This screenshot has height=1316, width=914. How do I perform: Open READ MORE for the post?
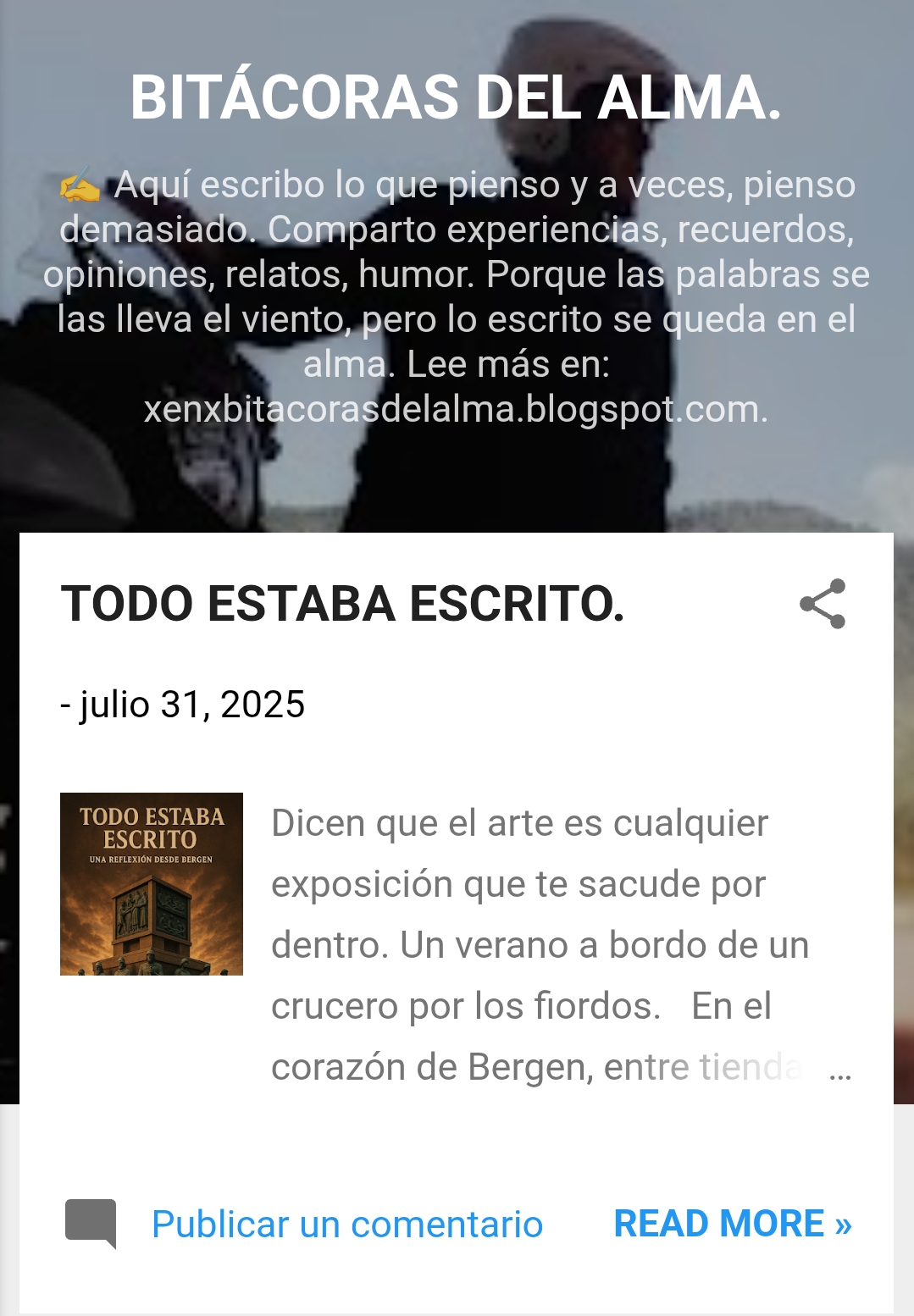pyautogui.click(x=732, y=1224)
